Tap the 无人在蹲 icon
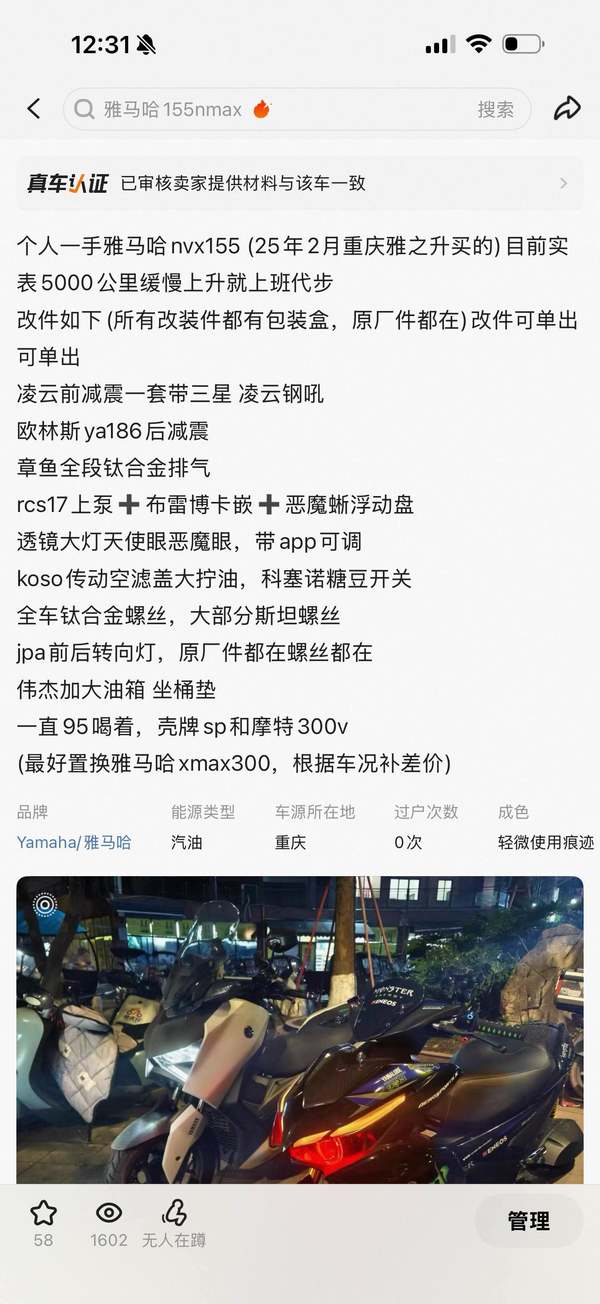Viewport: 600px width, 1304px height. click(174, 1214)
